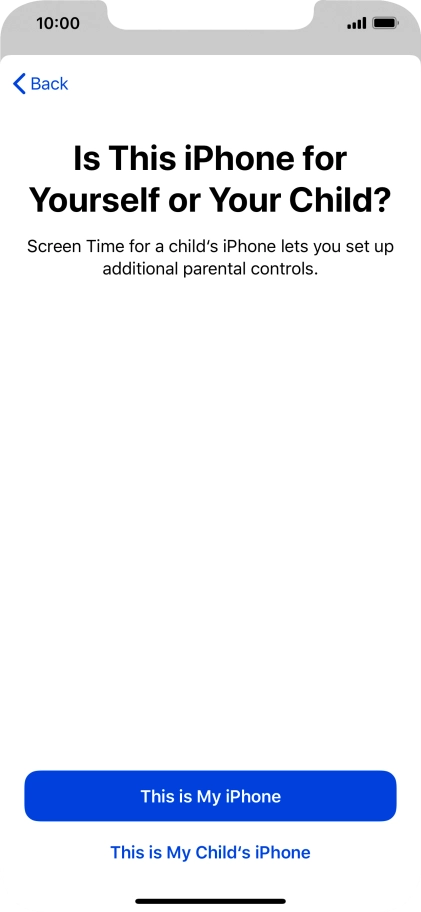The image size is (421, 912).
Task: Go back to the previous screen
Action: pyautogui.click(x=41, y=84)
